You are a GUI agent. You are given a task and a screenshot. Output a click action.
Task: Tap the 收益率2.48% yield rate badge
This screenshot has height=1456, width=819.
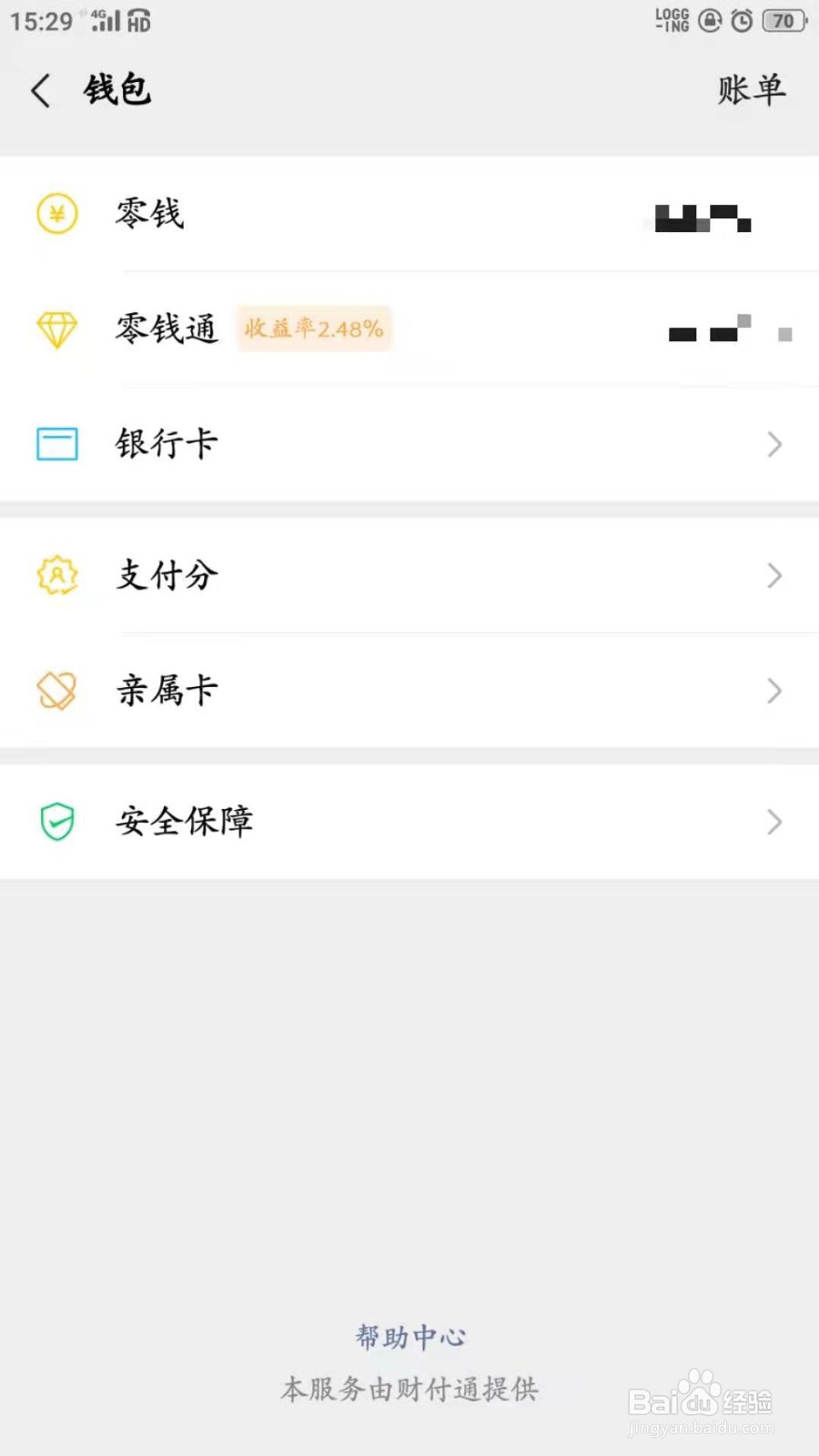coord(314,329)
